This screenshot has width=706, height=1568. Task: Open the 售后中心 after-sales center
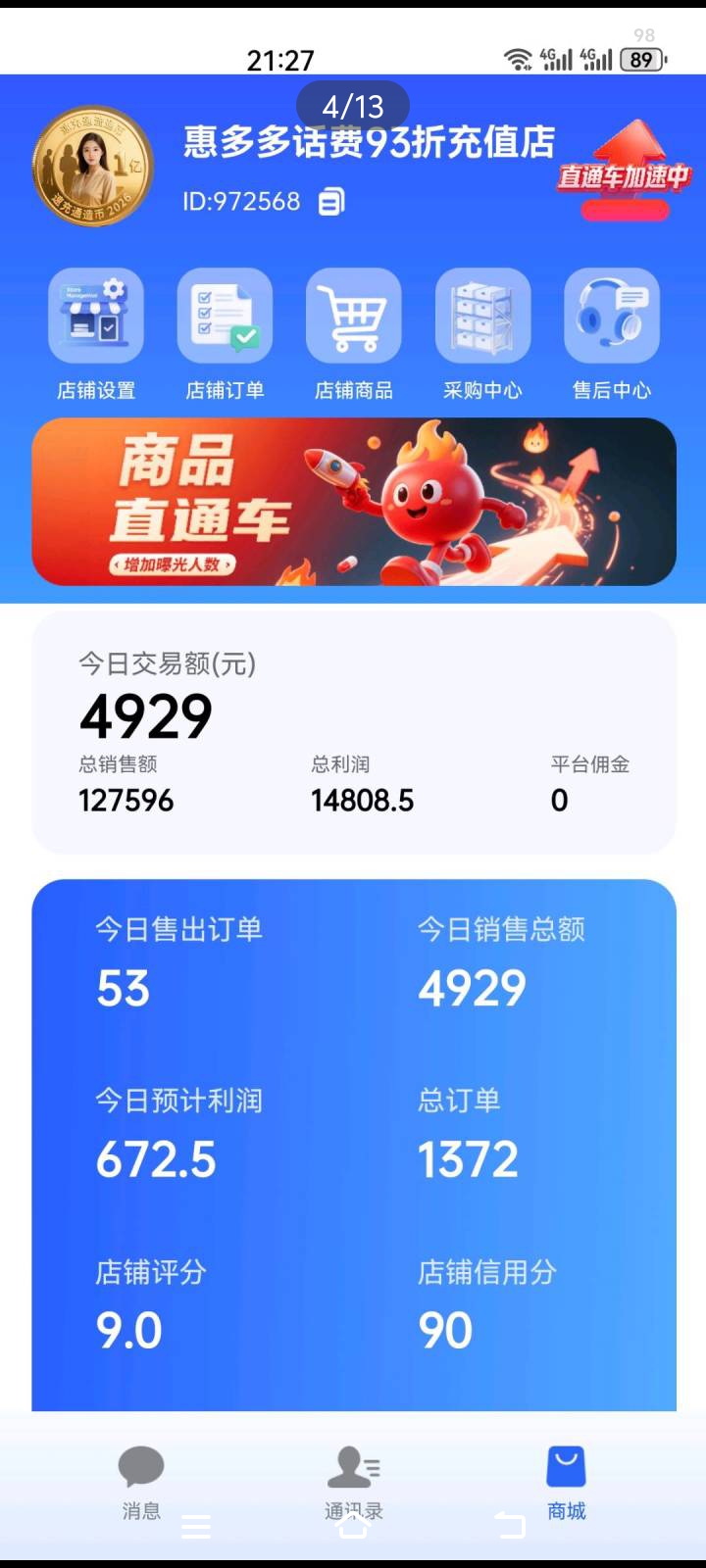tap(612, 317)
